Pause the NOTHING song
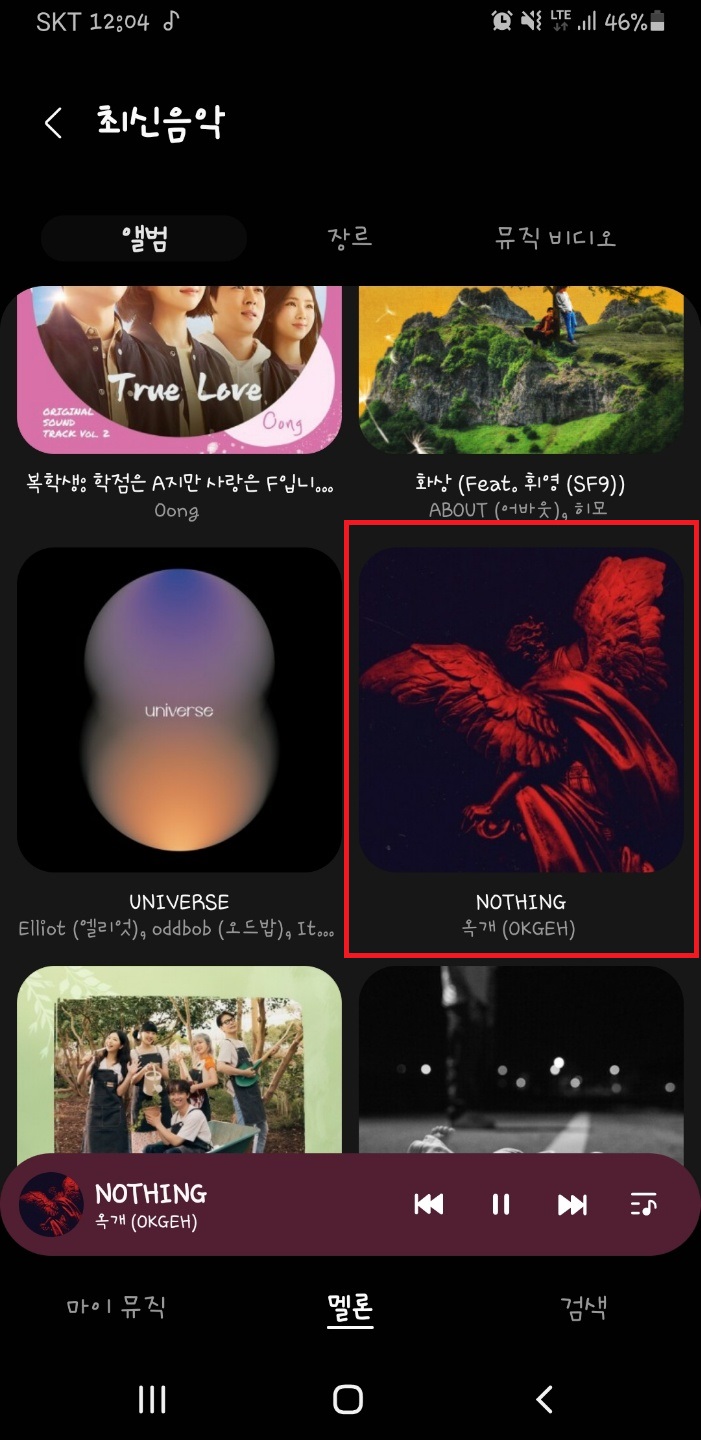Viewport: 701px width, 1440px height. 501,1205
